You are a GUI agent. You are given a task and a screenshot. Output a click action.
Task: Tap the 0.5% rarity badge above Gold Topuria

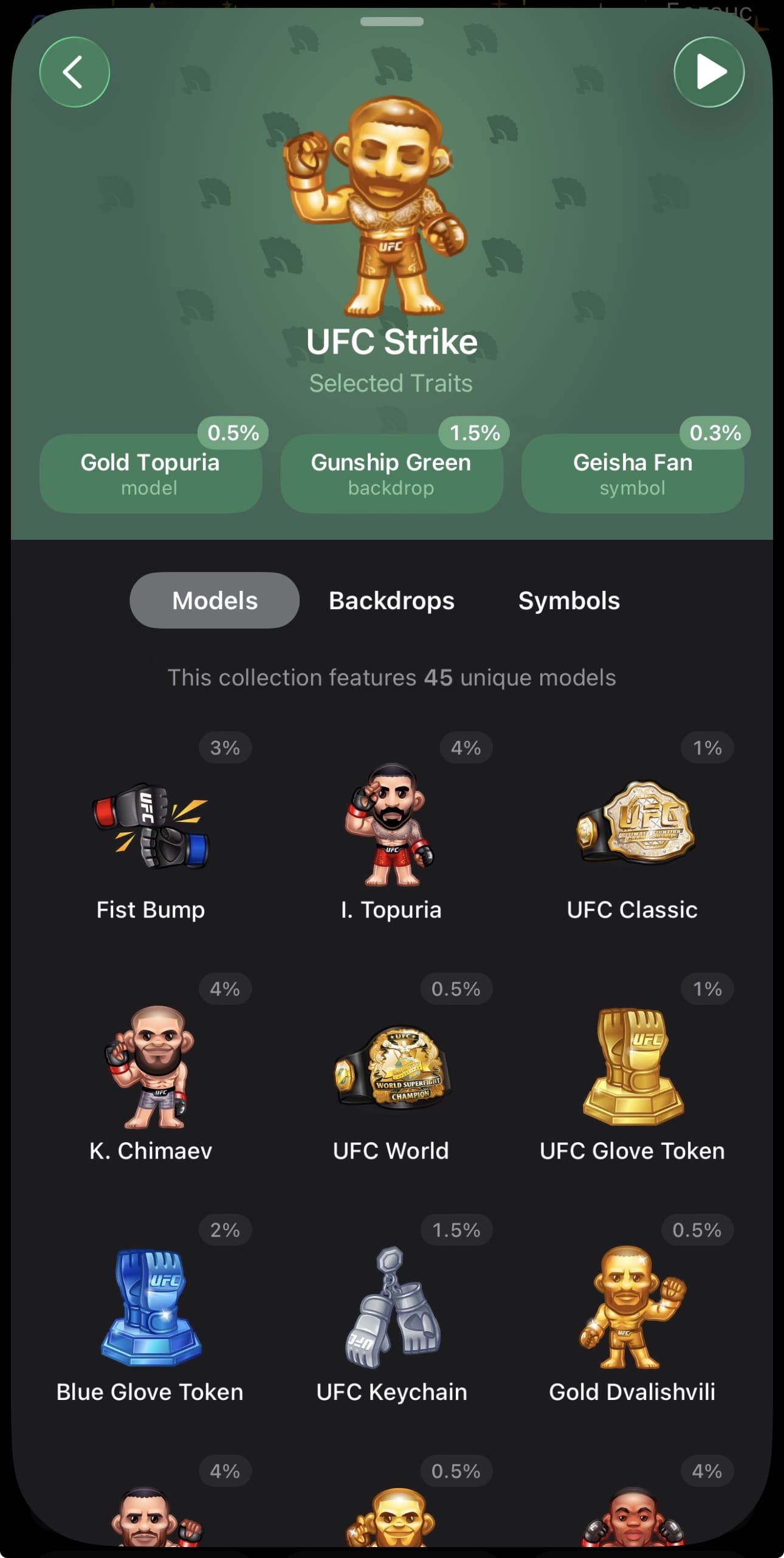click(x=233, y=433)
